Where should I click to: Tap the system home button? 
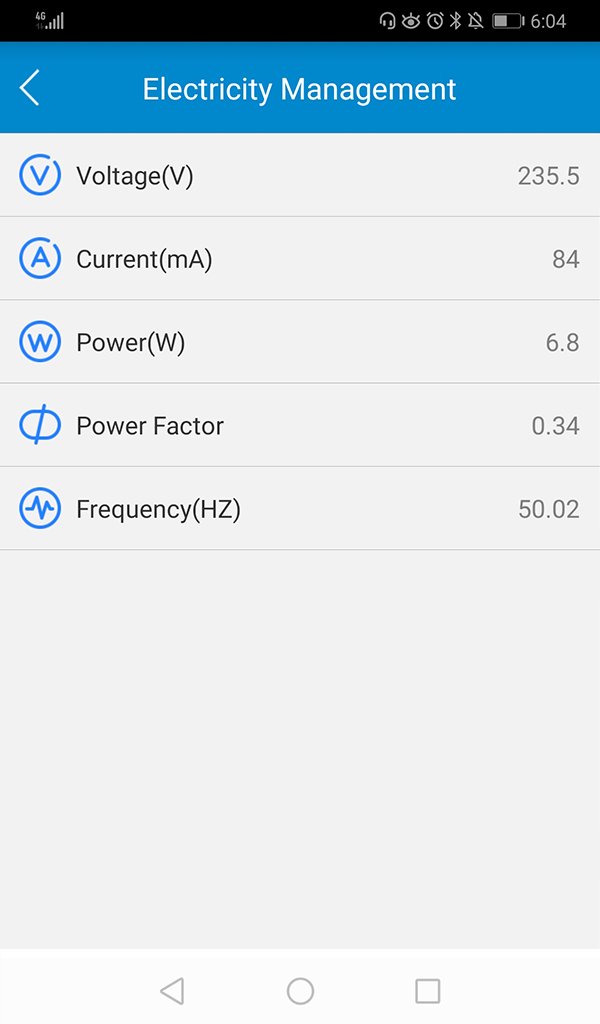coord(300,990)
